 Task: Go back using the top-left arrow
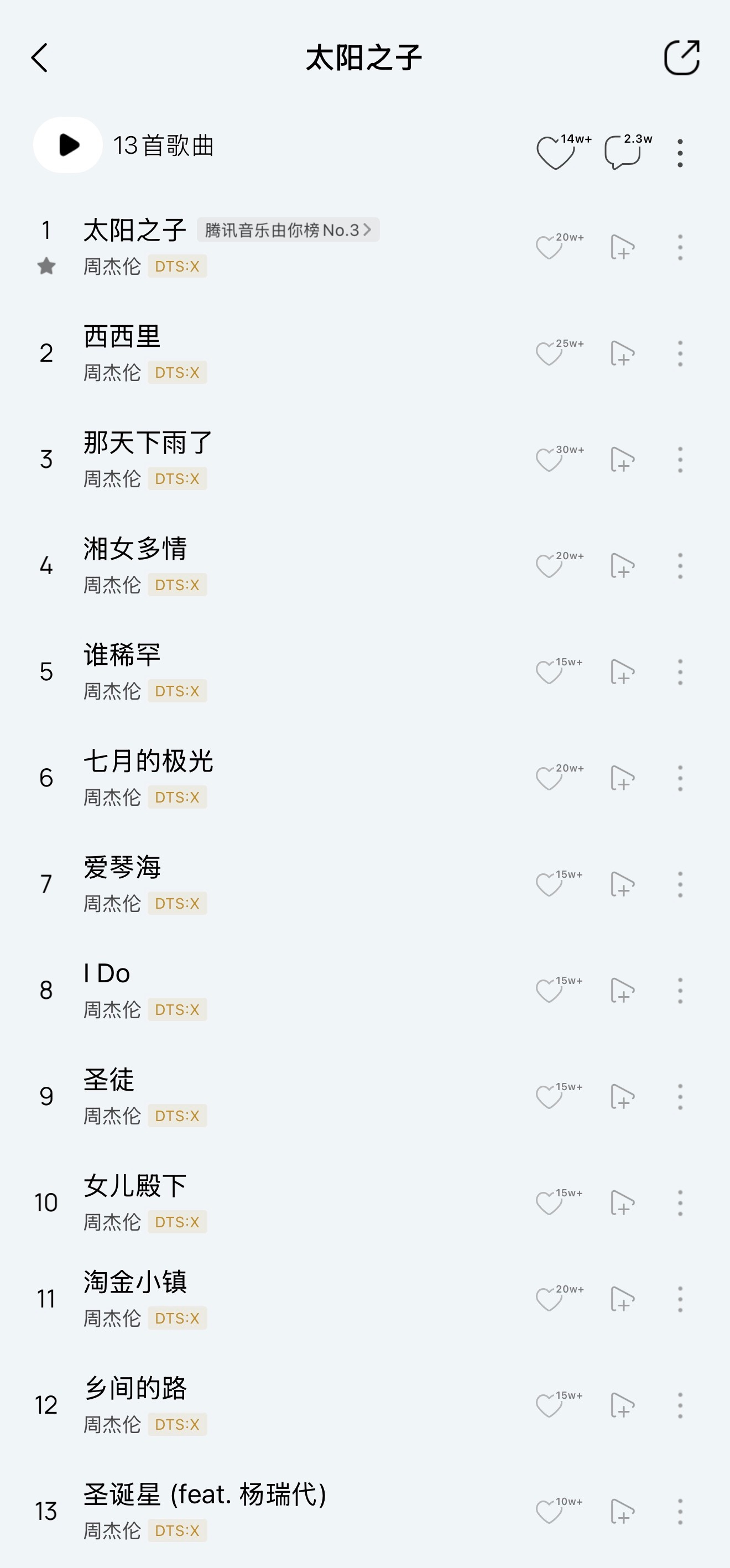40,59
